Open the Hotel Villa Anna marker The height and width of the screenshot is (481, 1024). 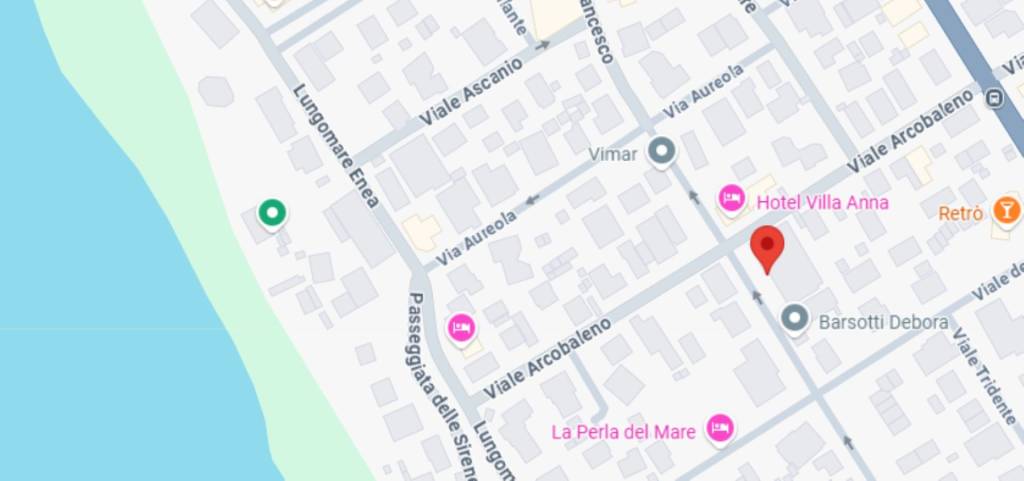(x=732, y=199)
